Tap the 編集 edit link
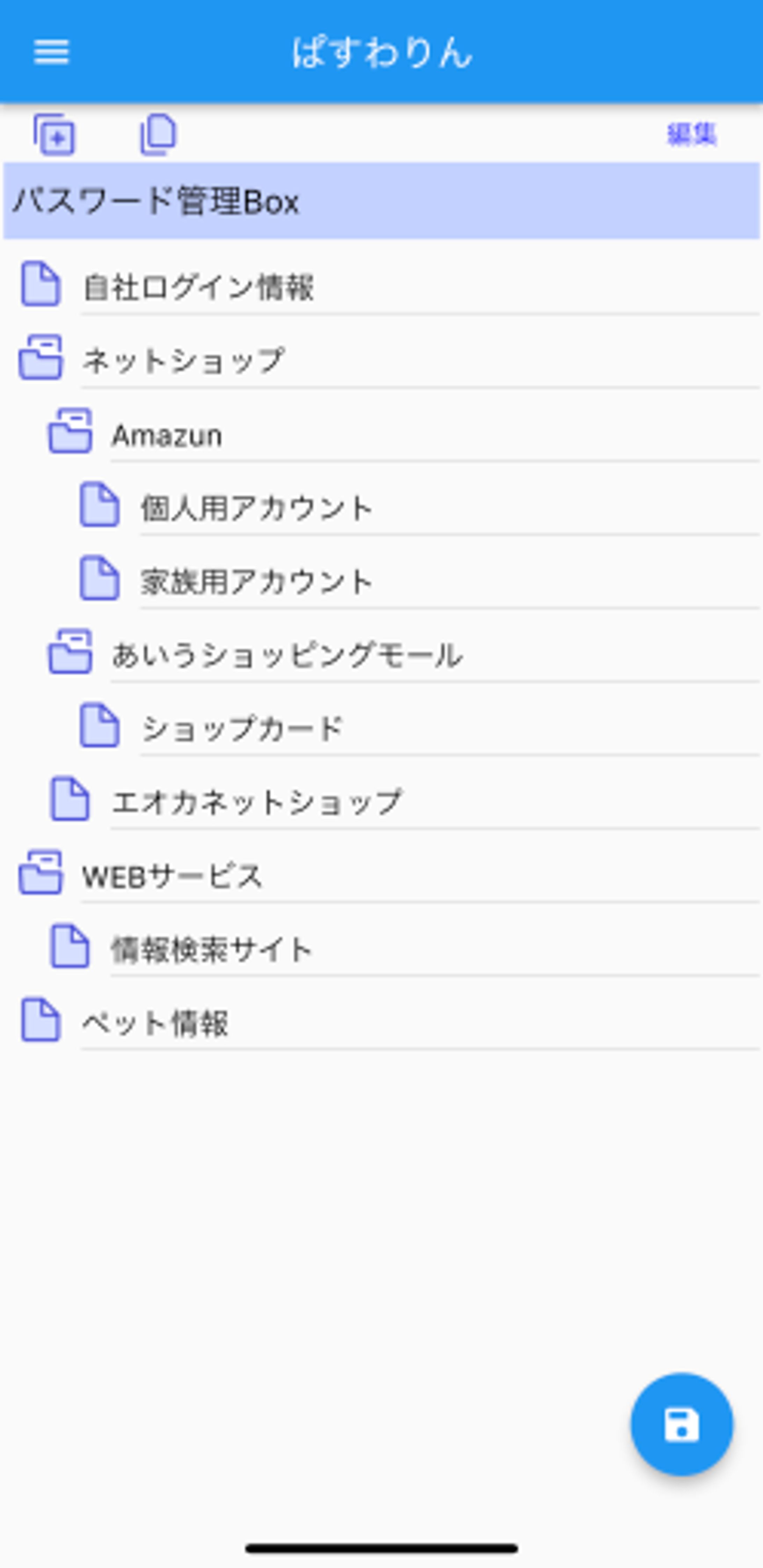 (691, 134)
